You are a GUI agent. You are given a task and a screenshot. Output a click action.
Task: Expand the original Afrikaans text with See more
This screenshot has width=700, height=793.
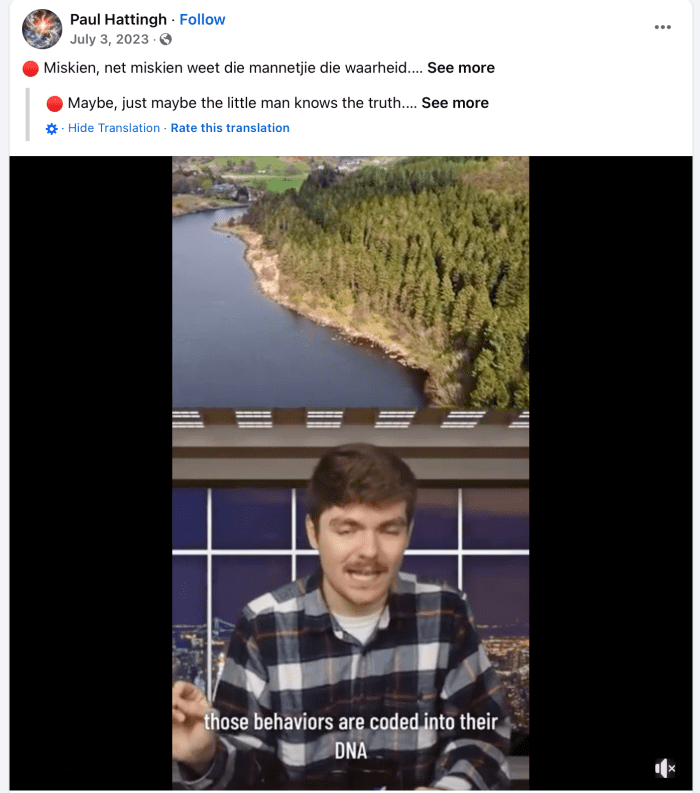tap(460, 68)
